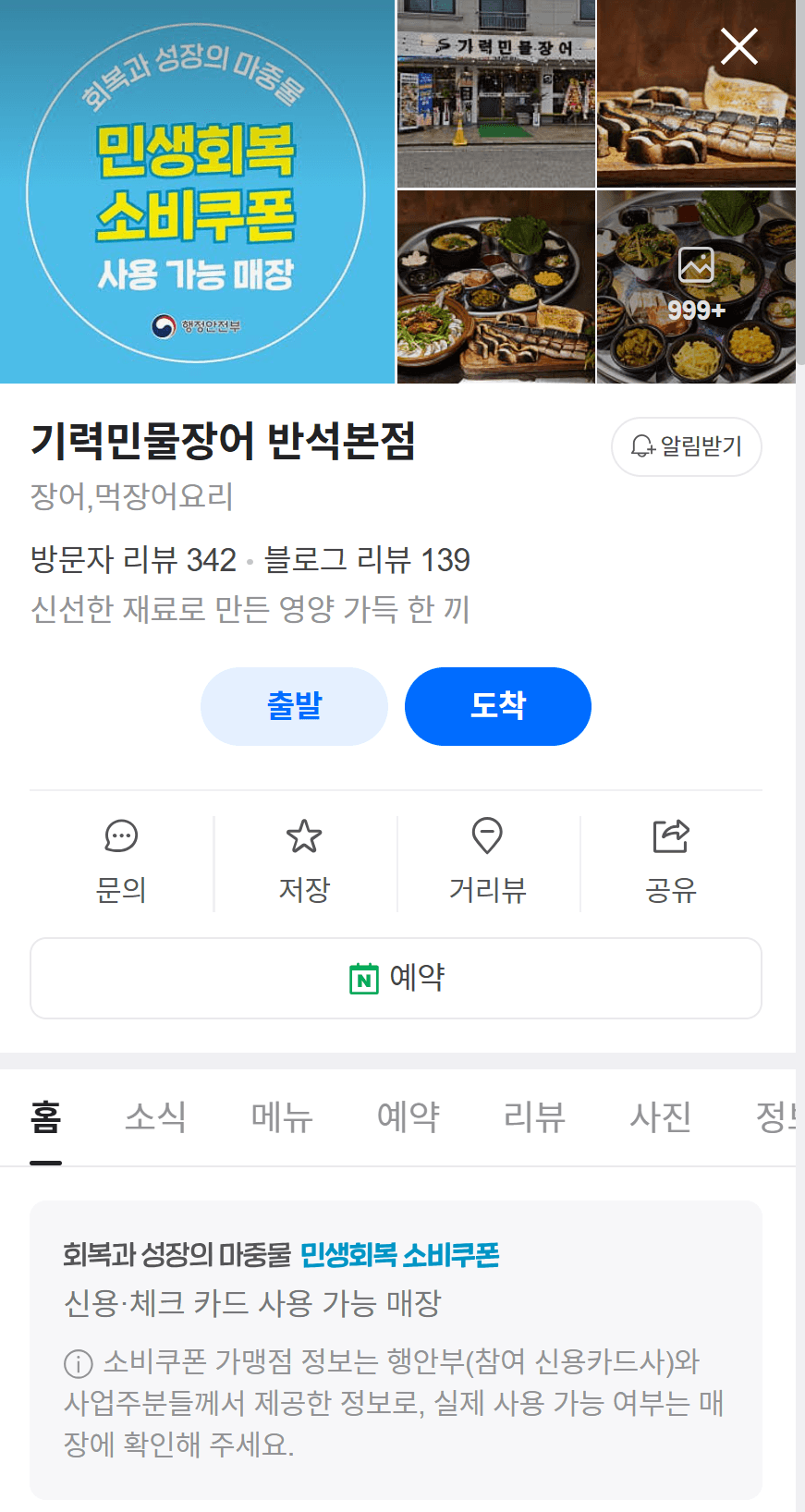Open the 소식 tab
This screenshot has width=805, height=1512.
(x=154, y=1116)
